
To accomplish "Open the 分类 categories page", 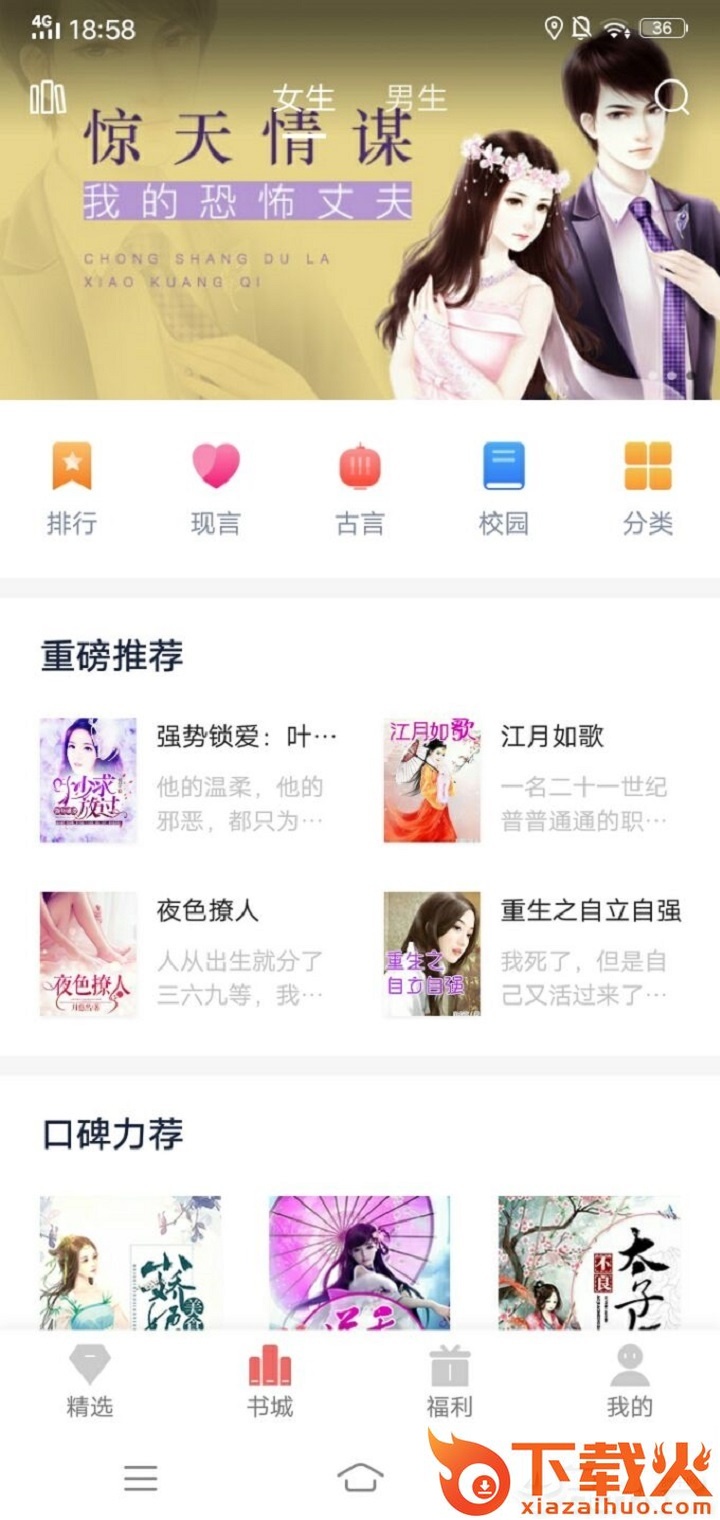I will 648,488.
